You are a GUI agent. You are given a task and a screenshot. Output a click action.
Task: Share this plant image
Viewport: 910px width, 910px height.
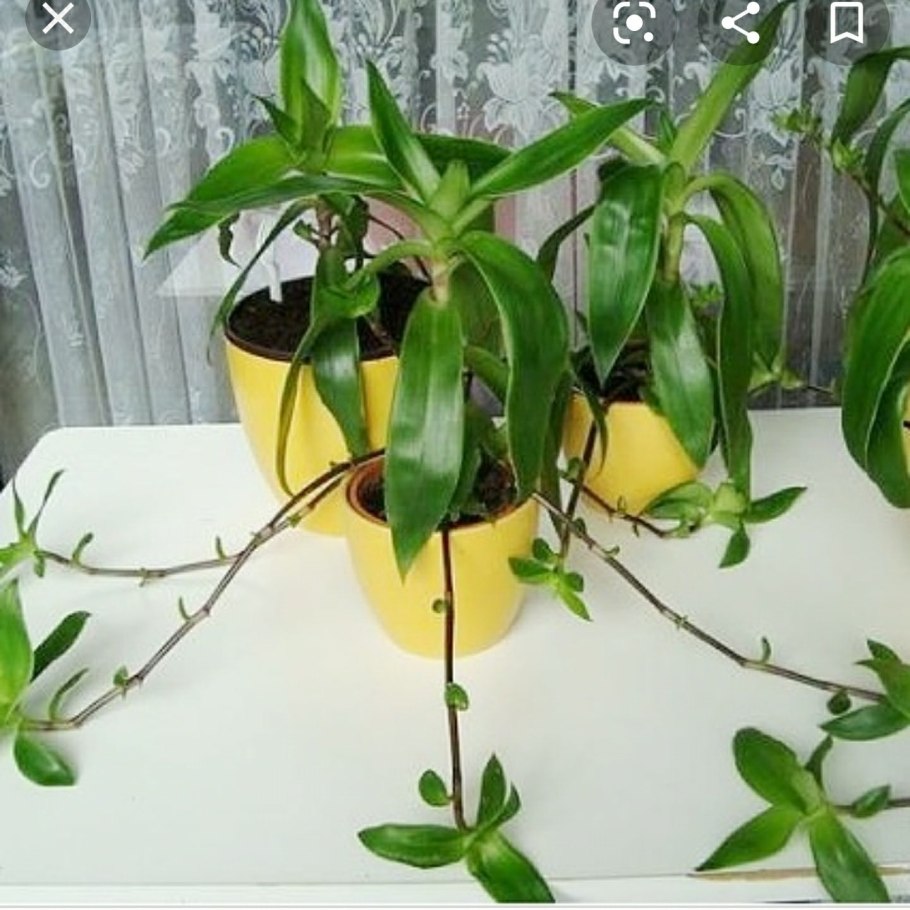coord(741,23)
